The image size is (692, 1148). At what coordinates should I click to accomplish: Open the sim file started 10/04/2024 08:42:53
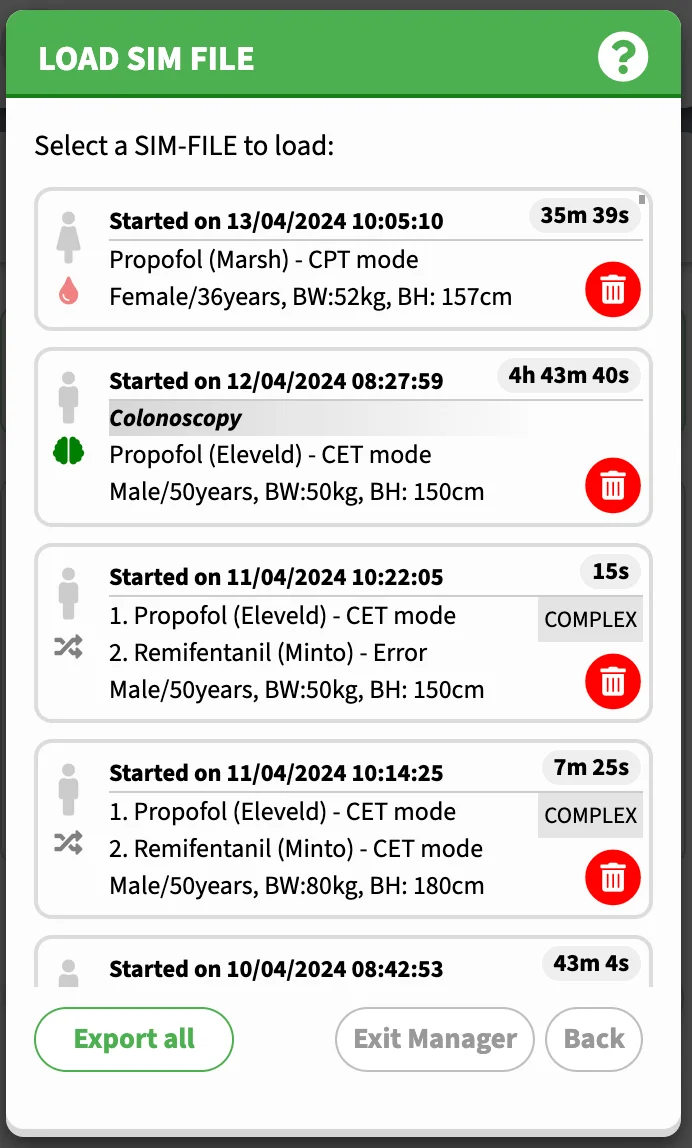[343, 962]
